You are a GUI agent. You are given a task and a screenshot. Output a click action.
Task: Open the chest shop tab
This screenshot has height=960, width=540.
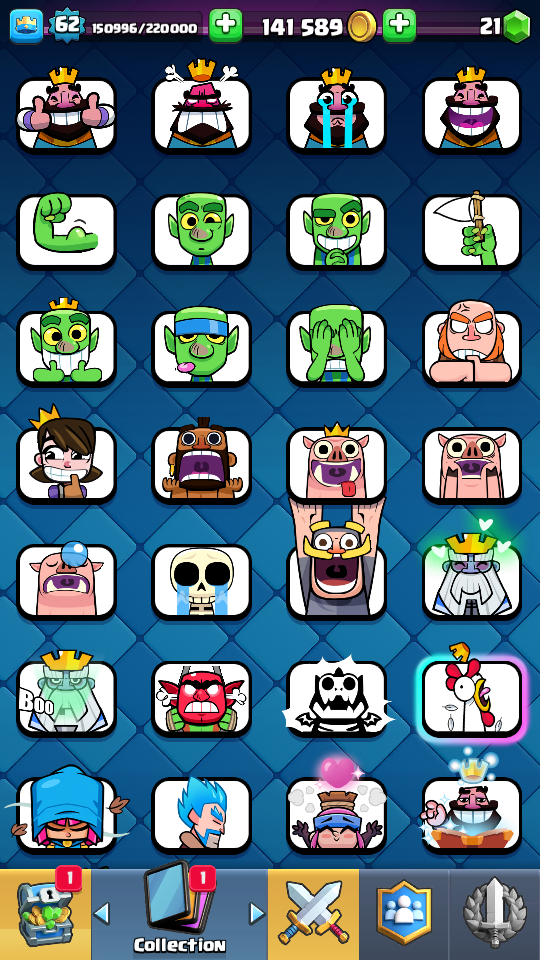[x=45, y=914]
